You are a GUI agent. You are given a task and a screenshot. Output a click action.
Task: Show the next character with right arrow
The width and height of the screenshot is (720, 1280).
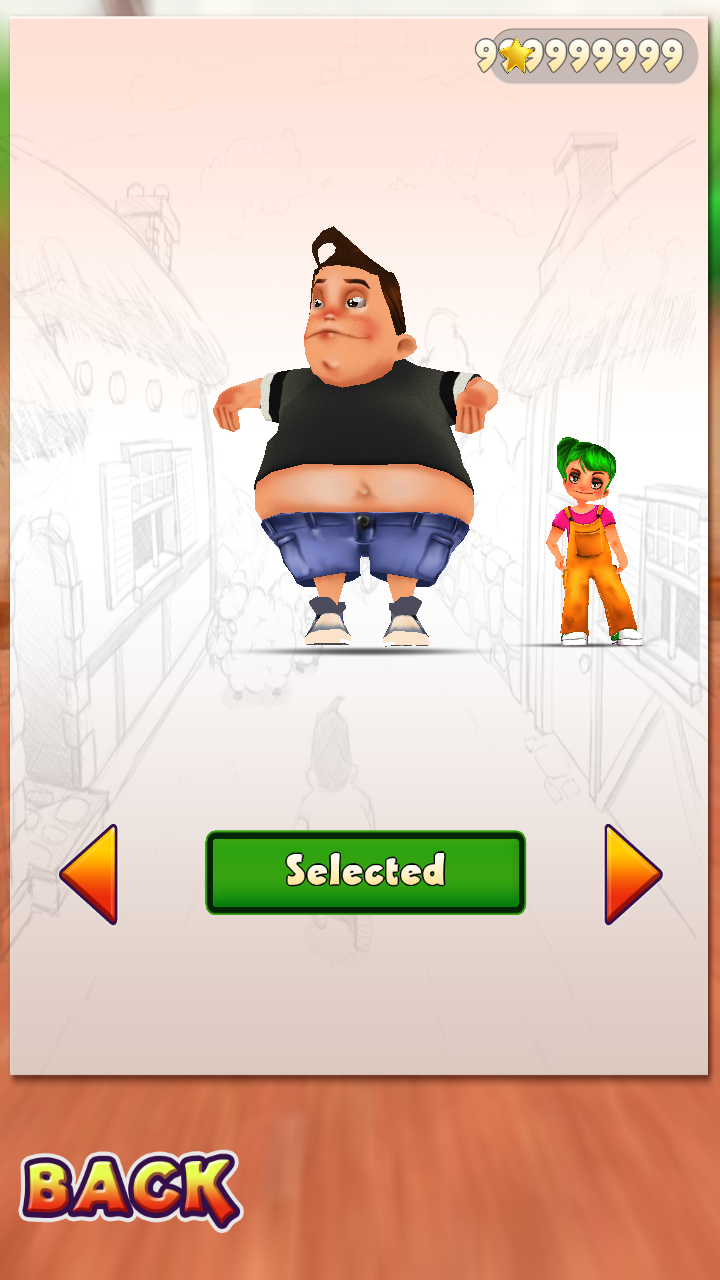pos(630,874)
